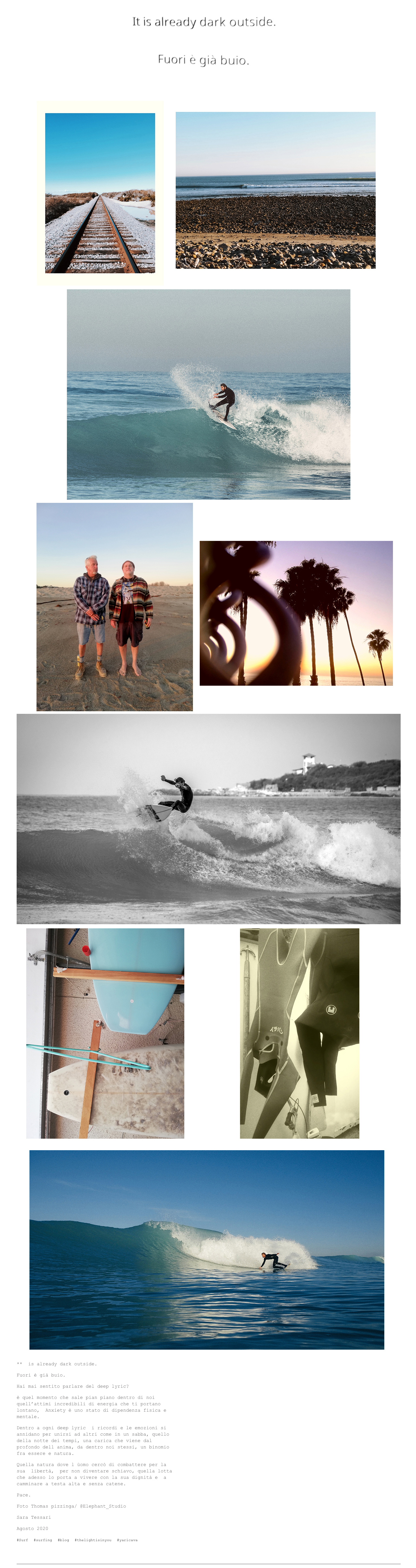Viewport: 416px width, 1568px height.
Task: Enlarge the railway tracks photo
Action: [x=100, y=193]
